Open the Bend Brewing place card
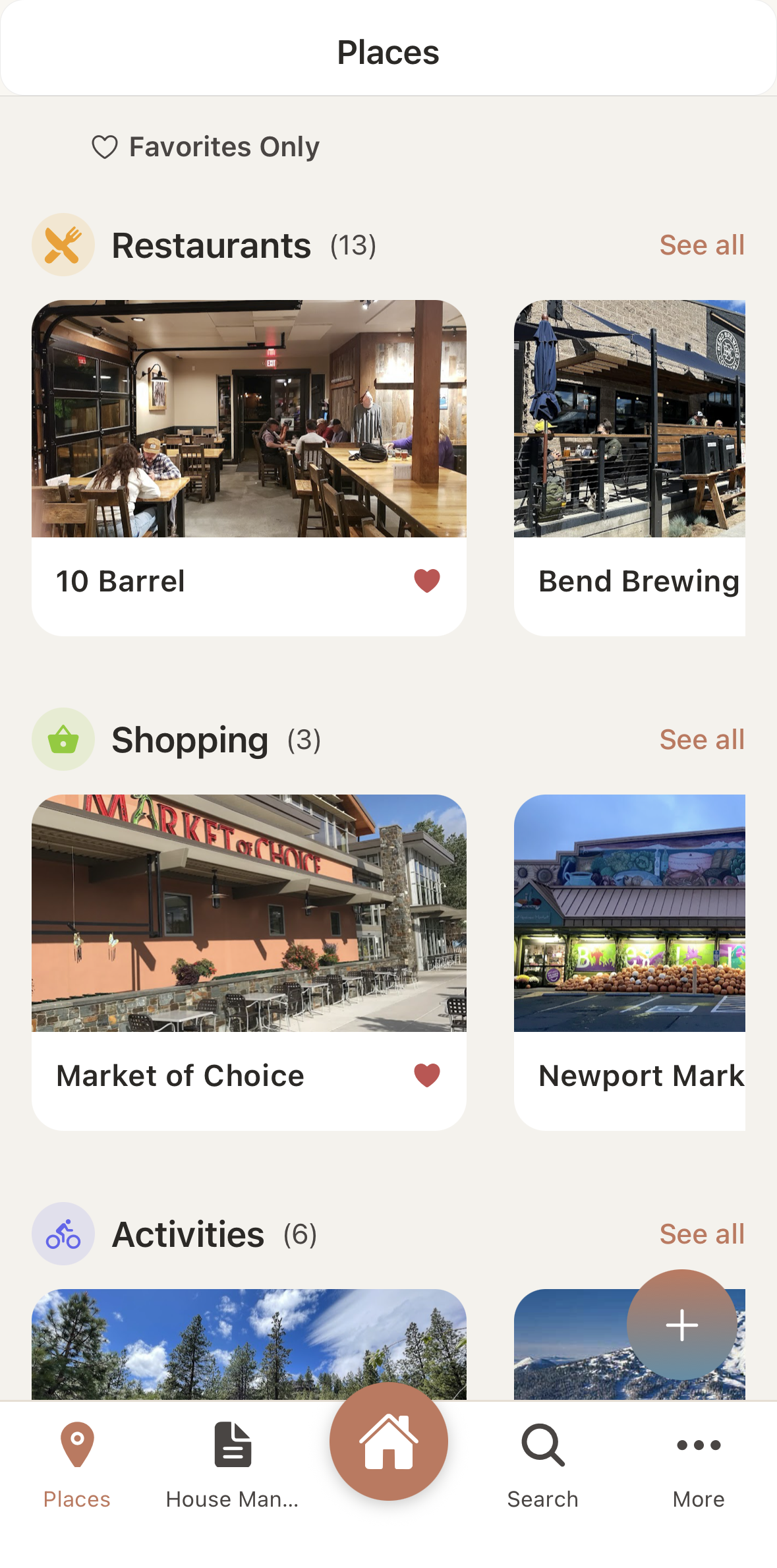Screen dimensions: 777x1568 pyautogui.click(x=629, y=462)
